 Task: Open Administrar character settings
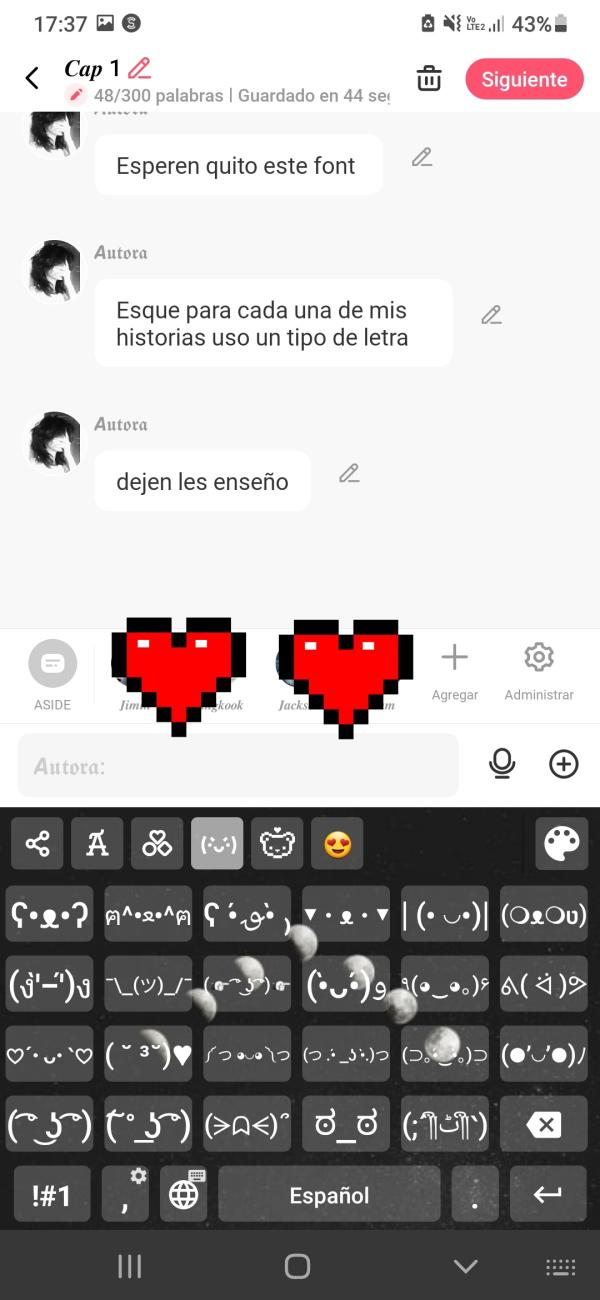pyautogui.click(x=539, y=673)
